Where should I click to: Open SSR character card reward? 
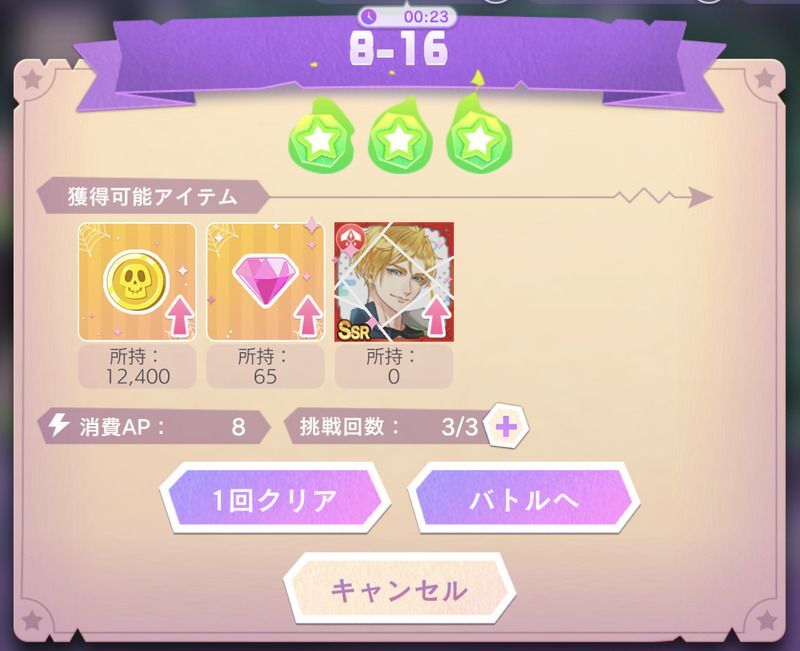point(393,282)
